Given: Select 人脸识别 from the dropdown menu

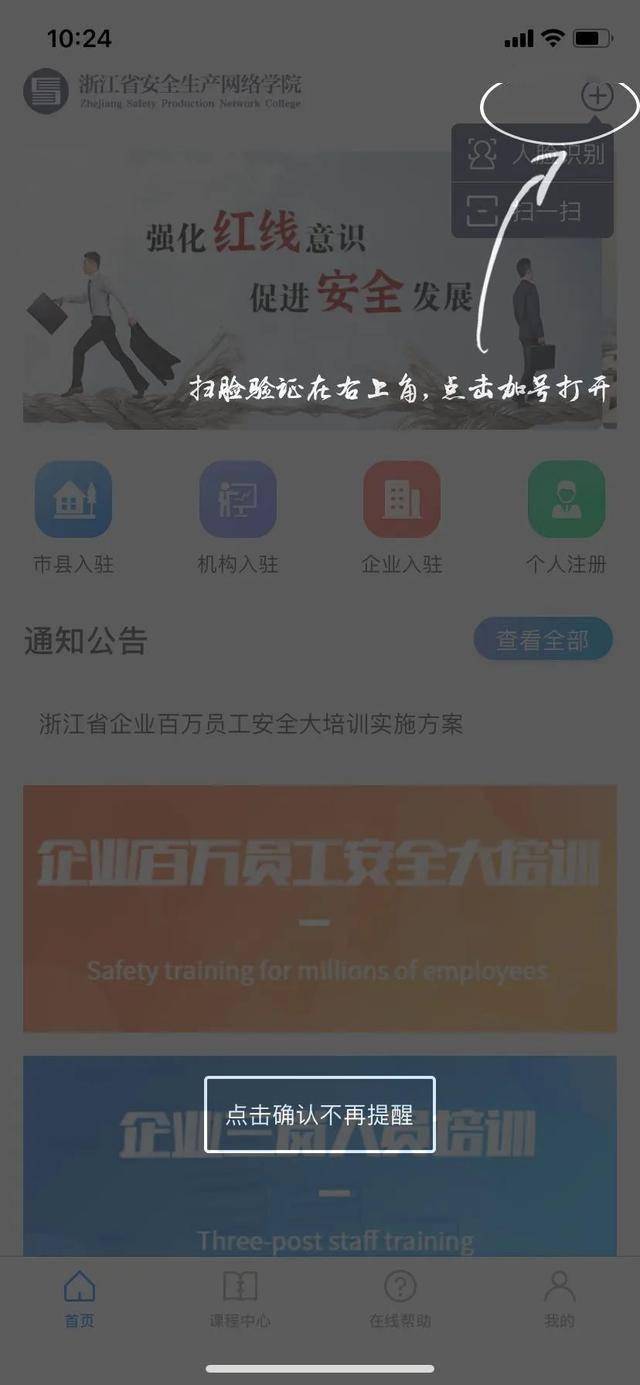Looking at the screenshot, I should pyautogui.click(x=532, y=153).
